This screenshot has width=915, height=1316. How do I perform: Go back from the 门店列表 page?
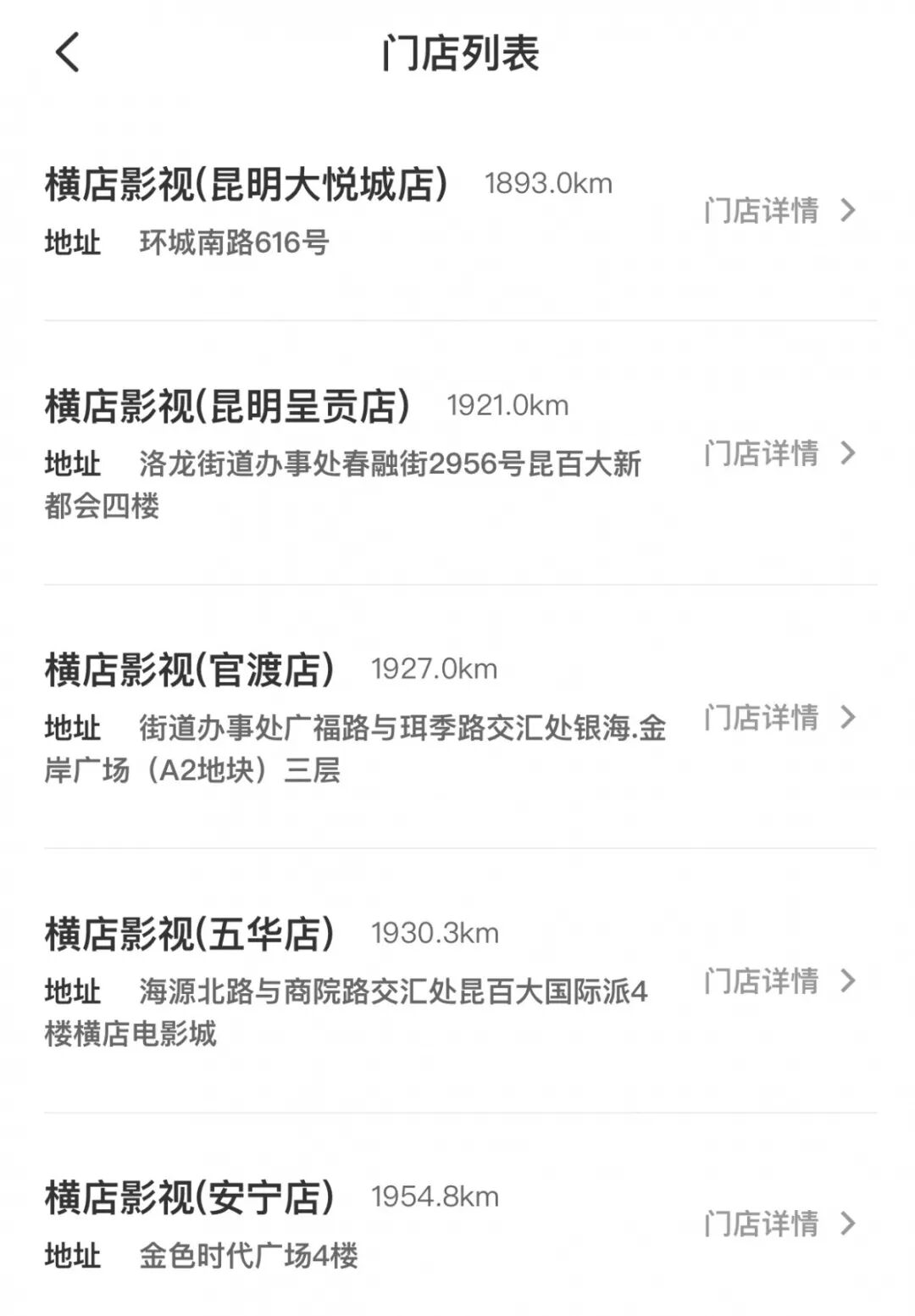tap(68, 53)
